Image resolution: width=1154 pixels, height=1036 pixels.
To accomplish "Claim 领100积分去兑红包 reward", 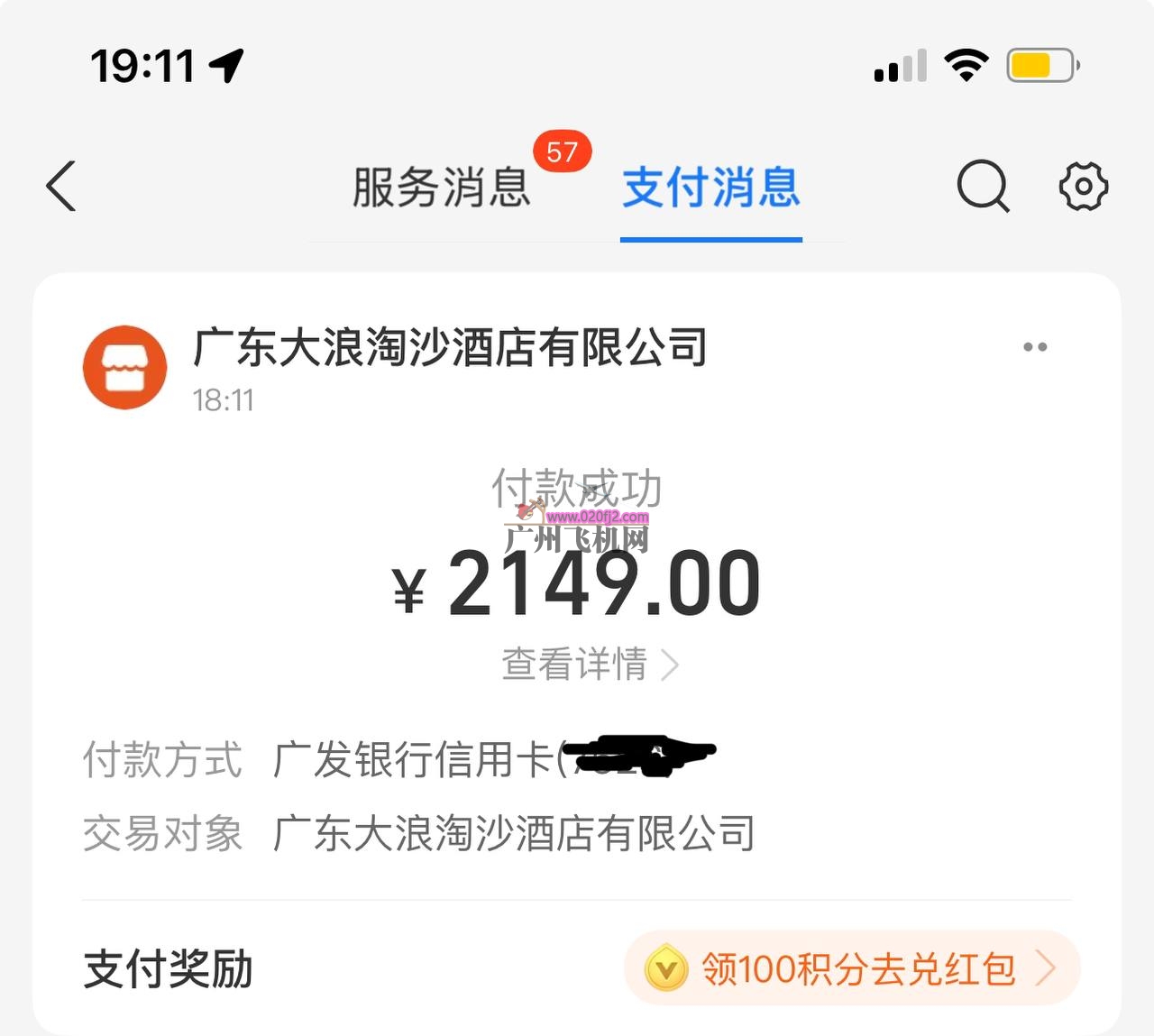I will tap(852, 969).
